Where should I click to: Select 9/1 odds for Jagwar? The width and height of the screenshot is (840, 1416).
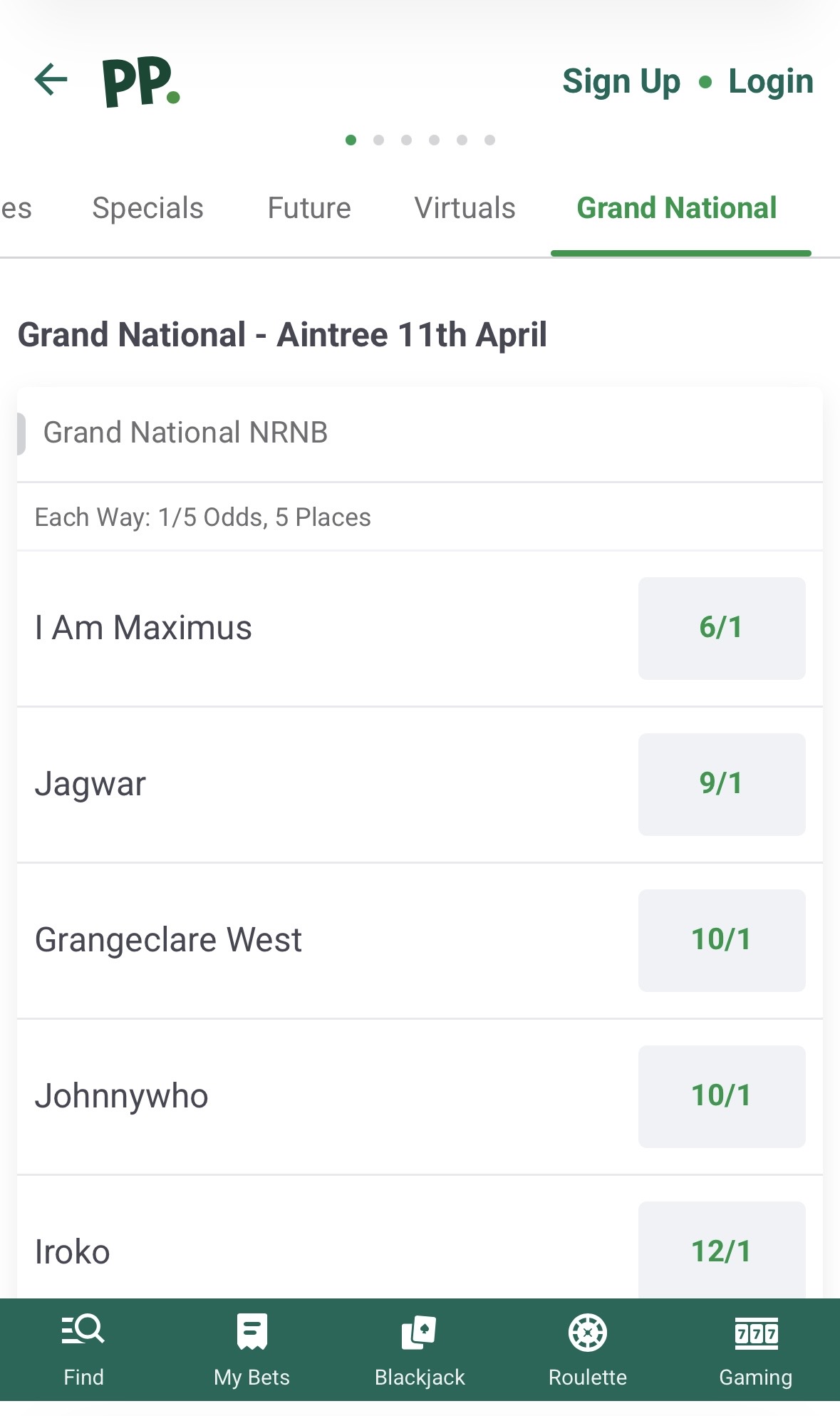tap(721, 784)
